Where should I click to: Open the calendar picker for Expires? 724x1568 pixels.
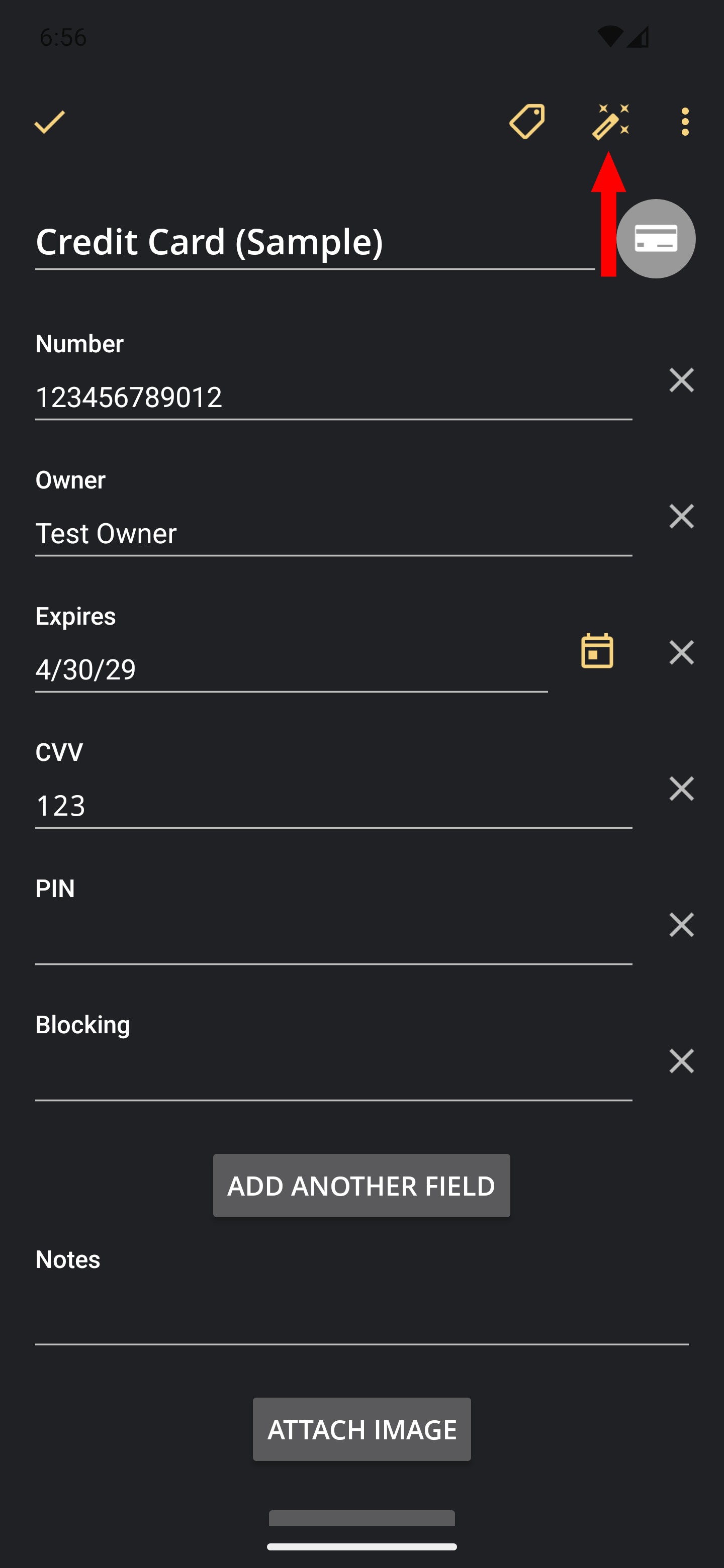coord(597,651)
